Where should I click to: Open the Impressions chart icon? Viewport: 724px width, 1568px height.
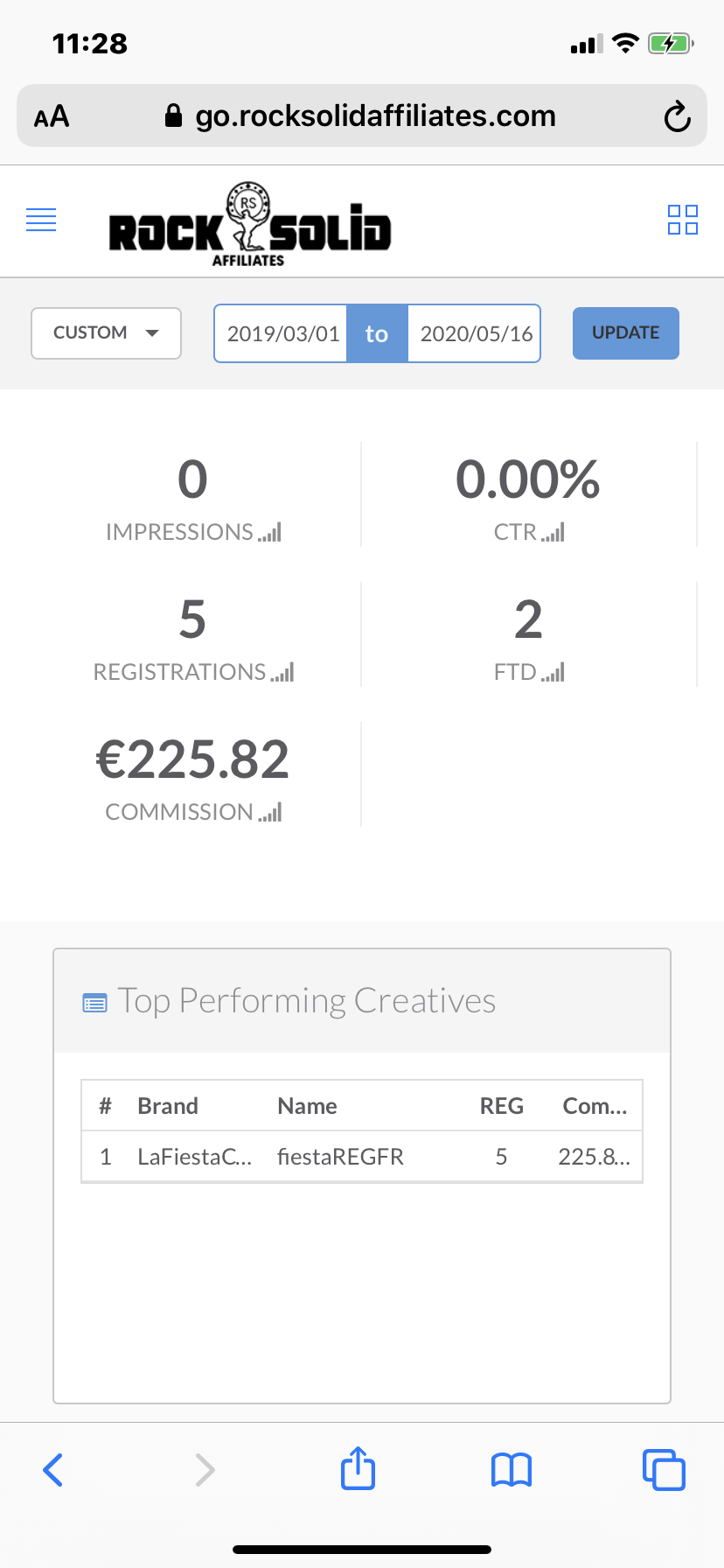[270, 532]
